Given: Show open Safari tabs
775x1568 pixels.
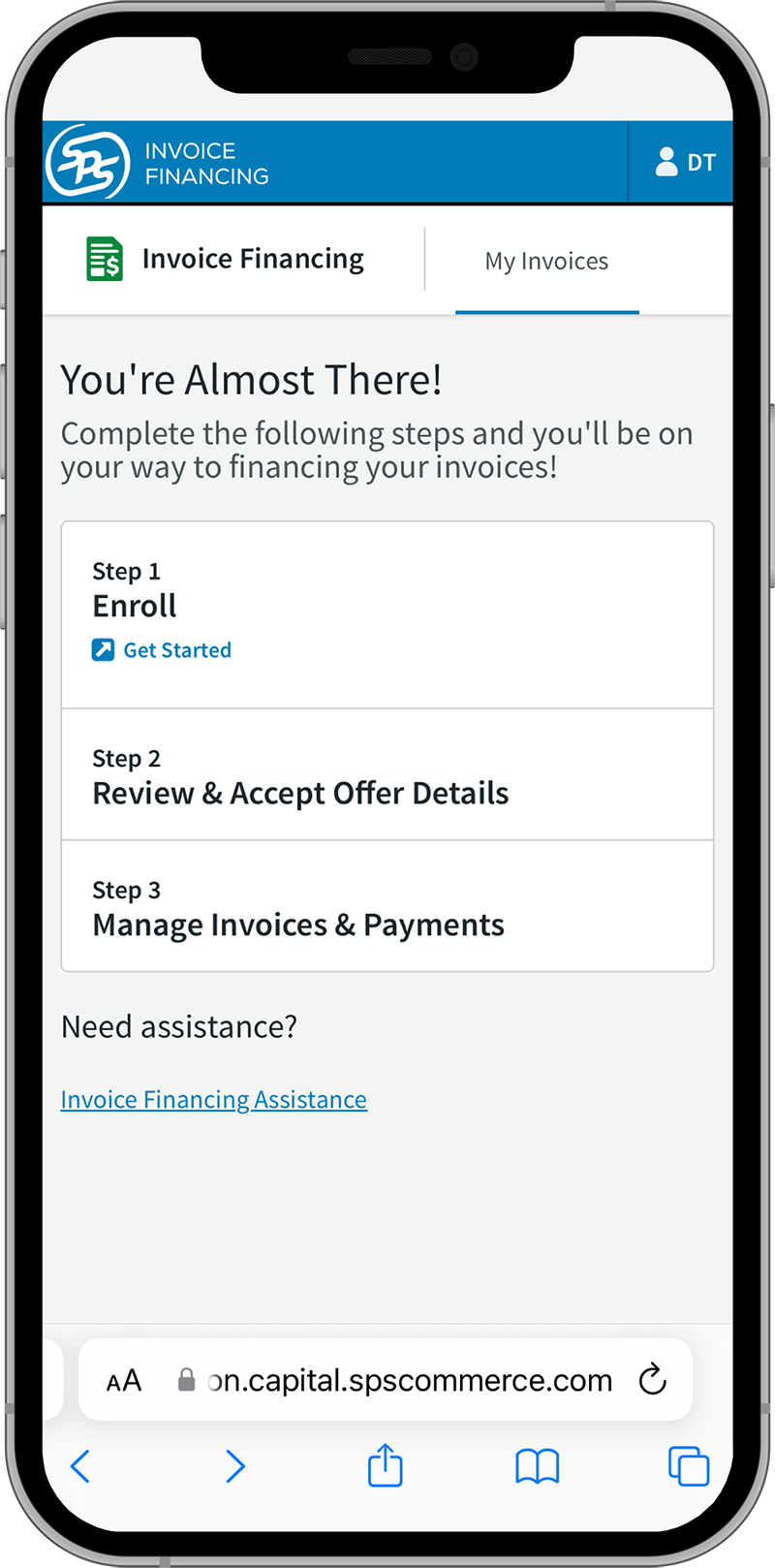Looking at the screenshot, I should (x=689, y=1465).
